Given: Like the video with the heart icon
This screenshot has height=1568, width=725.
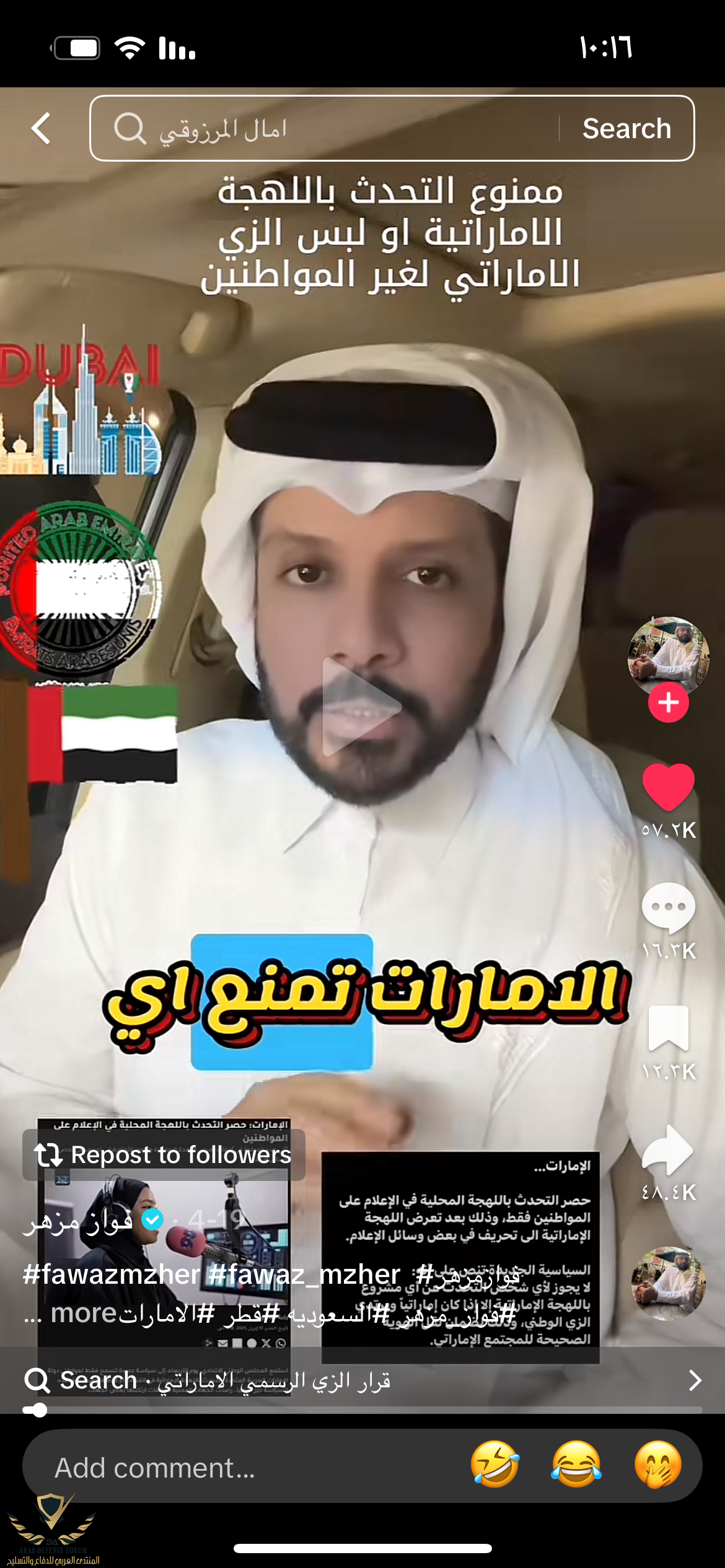Looking at the screenshot, I should (668, 788).
